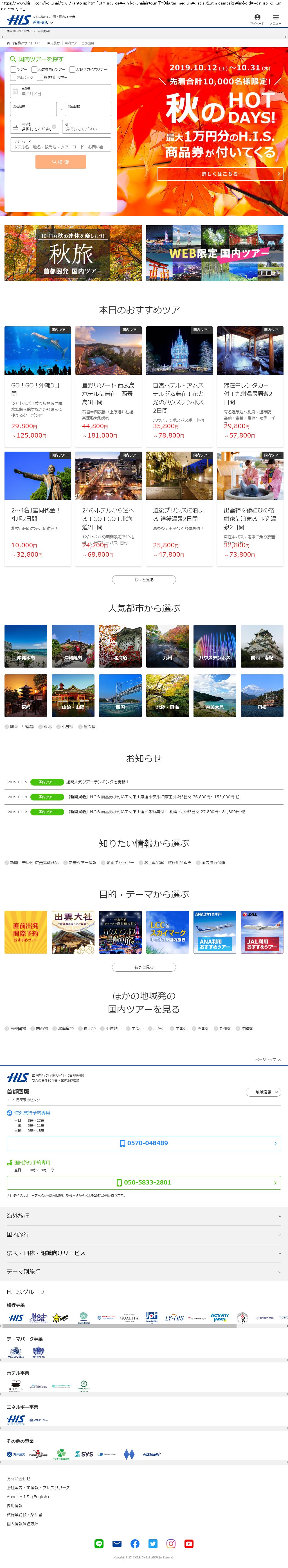Image resolution: width=288 pixels, height=1568 pixels.
Task: Open the 秋旅 首都圏発 国内ツアー banner
Action: point(73,253)
